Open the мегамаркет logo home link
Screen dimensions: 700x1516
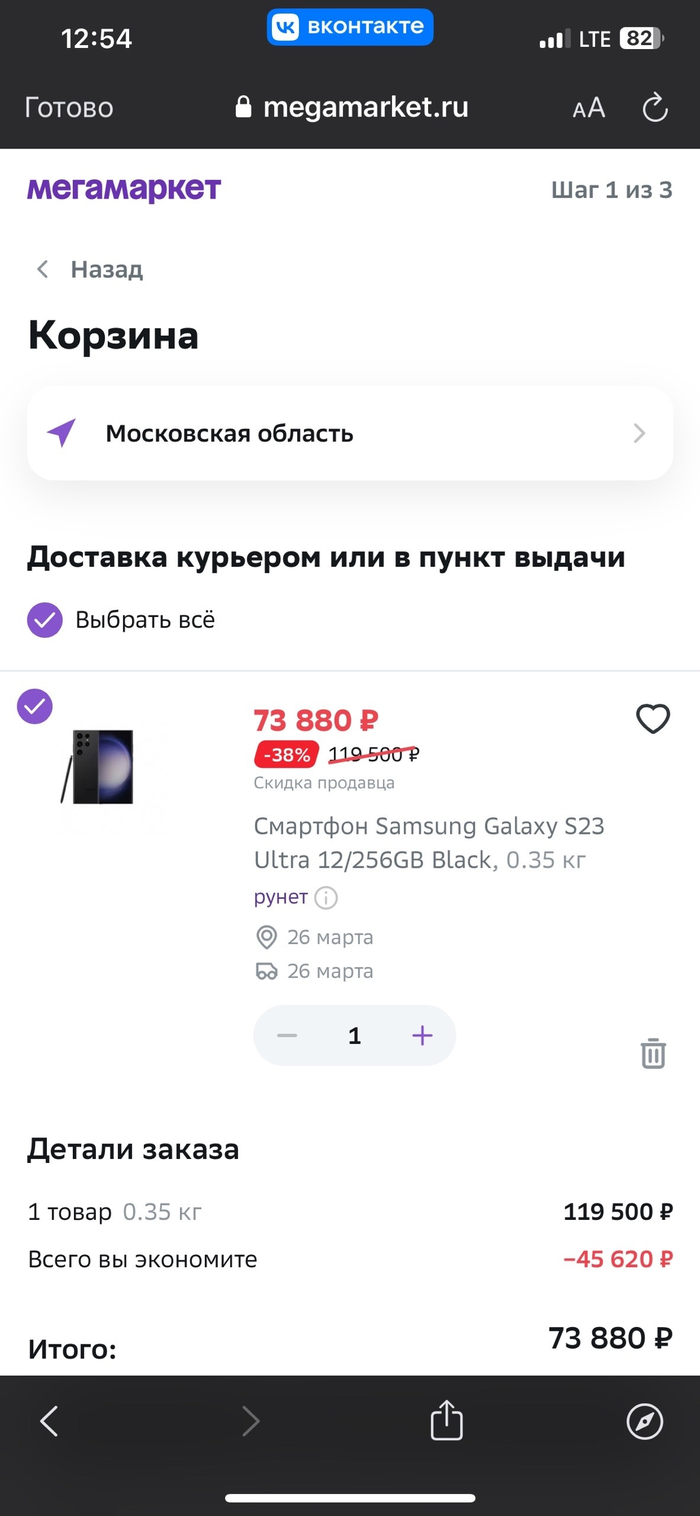coord(124,189)
